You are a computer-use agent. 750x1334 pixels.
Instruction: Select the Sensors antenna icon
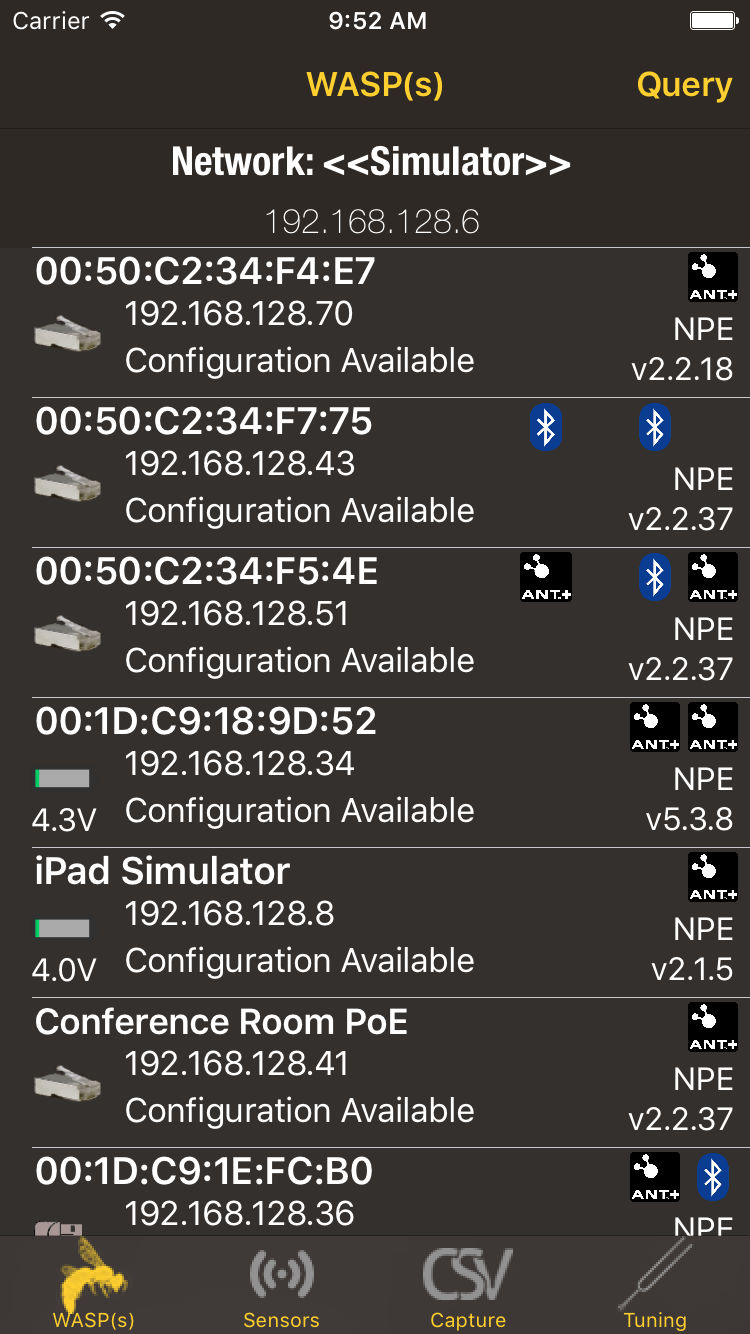[281, 1274]
